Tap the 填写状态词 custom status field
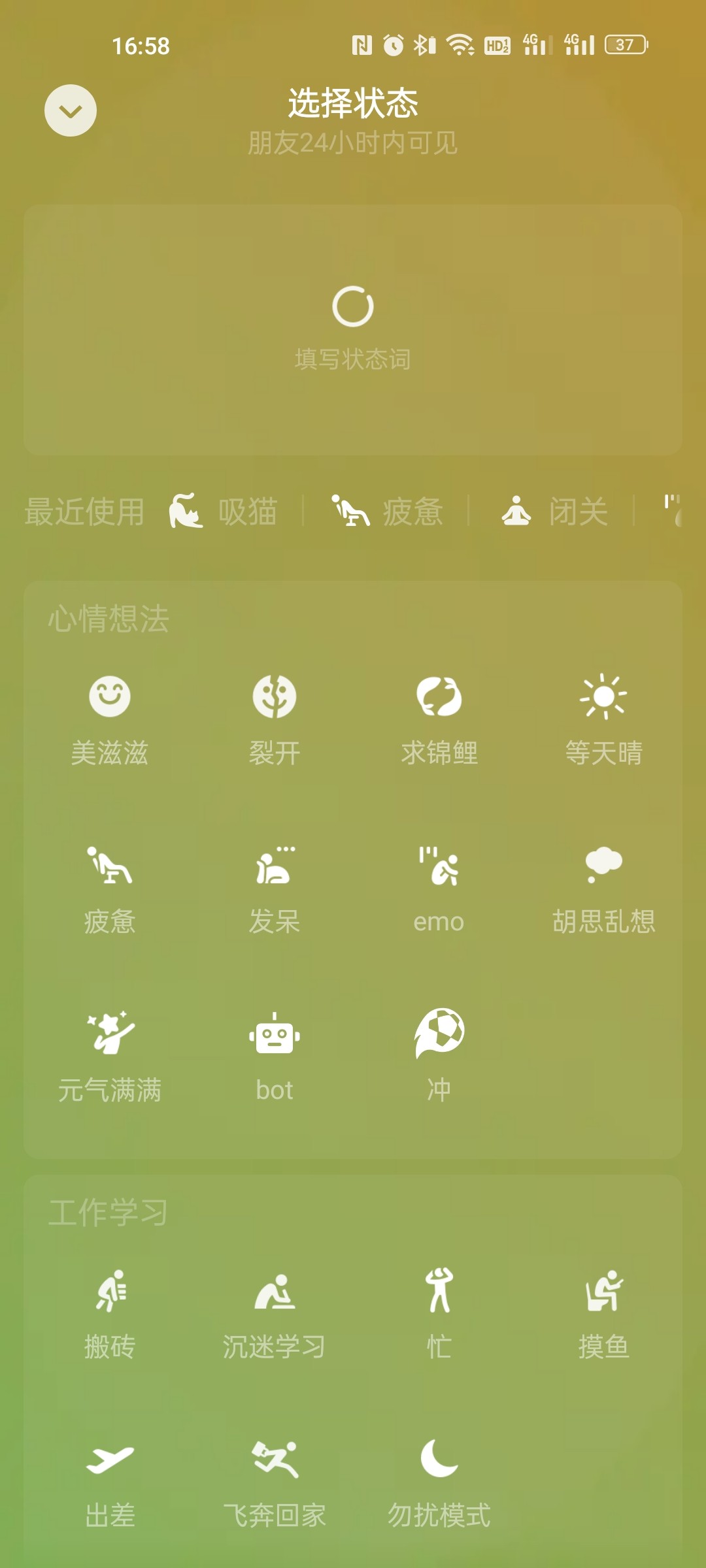Image resolution: width=706 pixels, height=1568 pixels. (x=353, y=330)
